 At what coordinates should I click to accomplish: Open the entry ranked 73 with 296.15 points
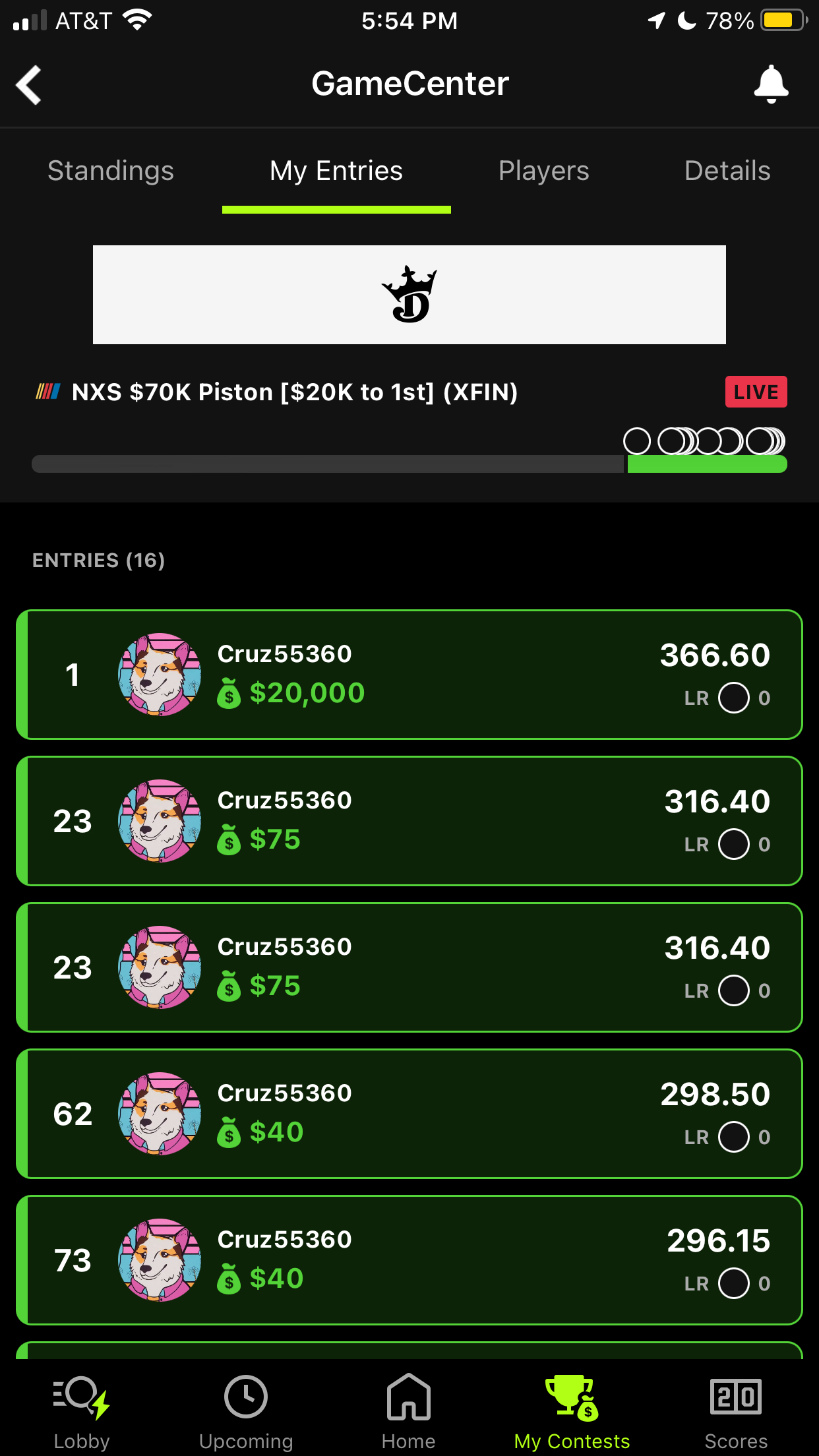pos(409,1260)
